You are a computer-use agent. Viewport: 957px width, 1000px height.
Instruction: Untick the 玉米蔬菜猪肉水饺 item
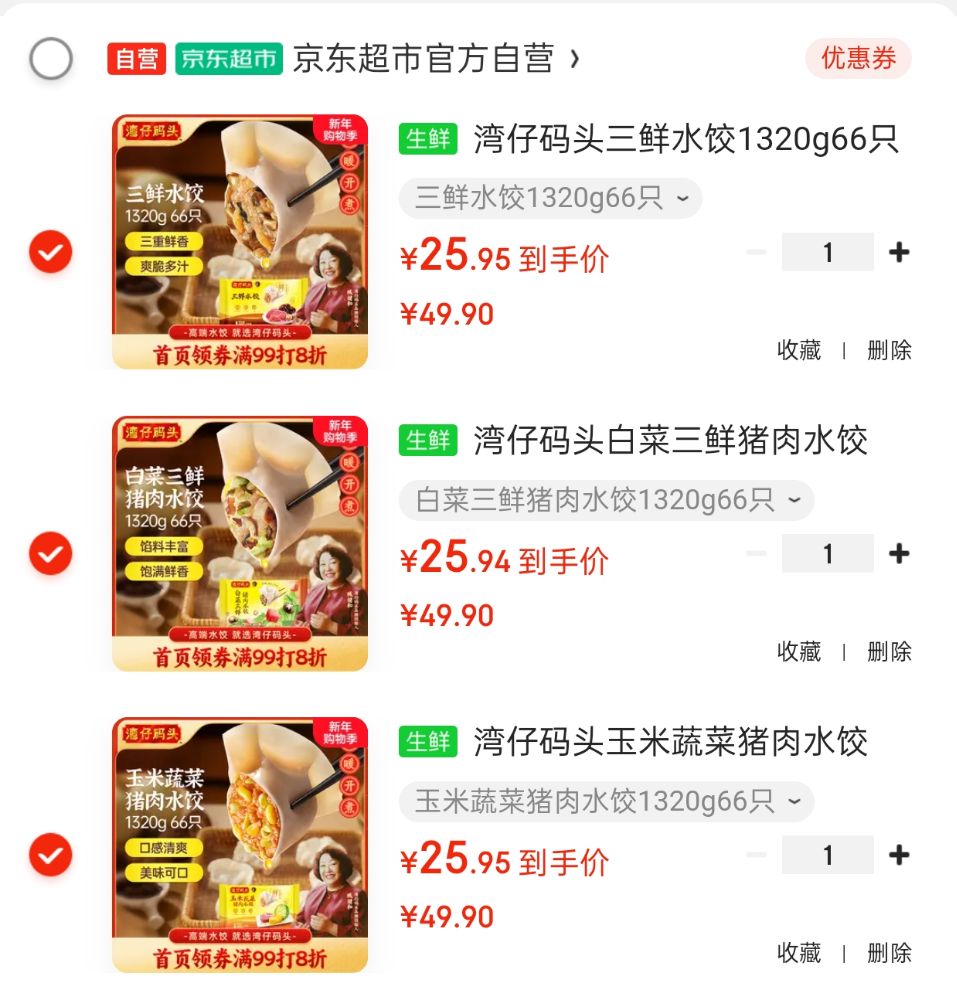(x=51, y=855)
